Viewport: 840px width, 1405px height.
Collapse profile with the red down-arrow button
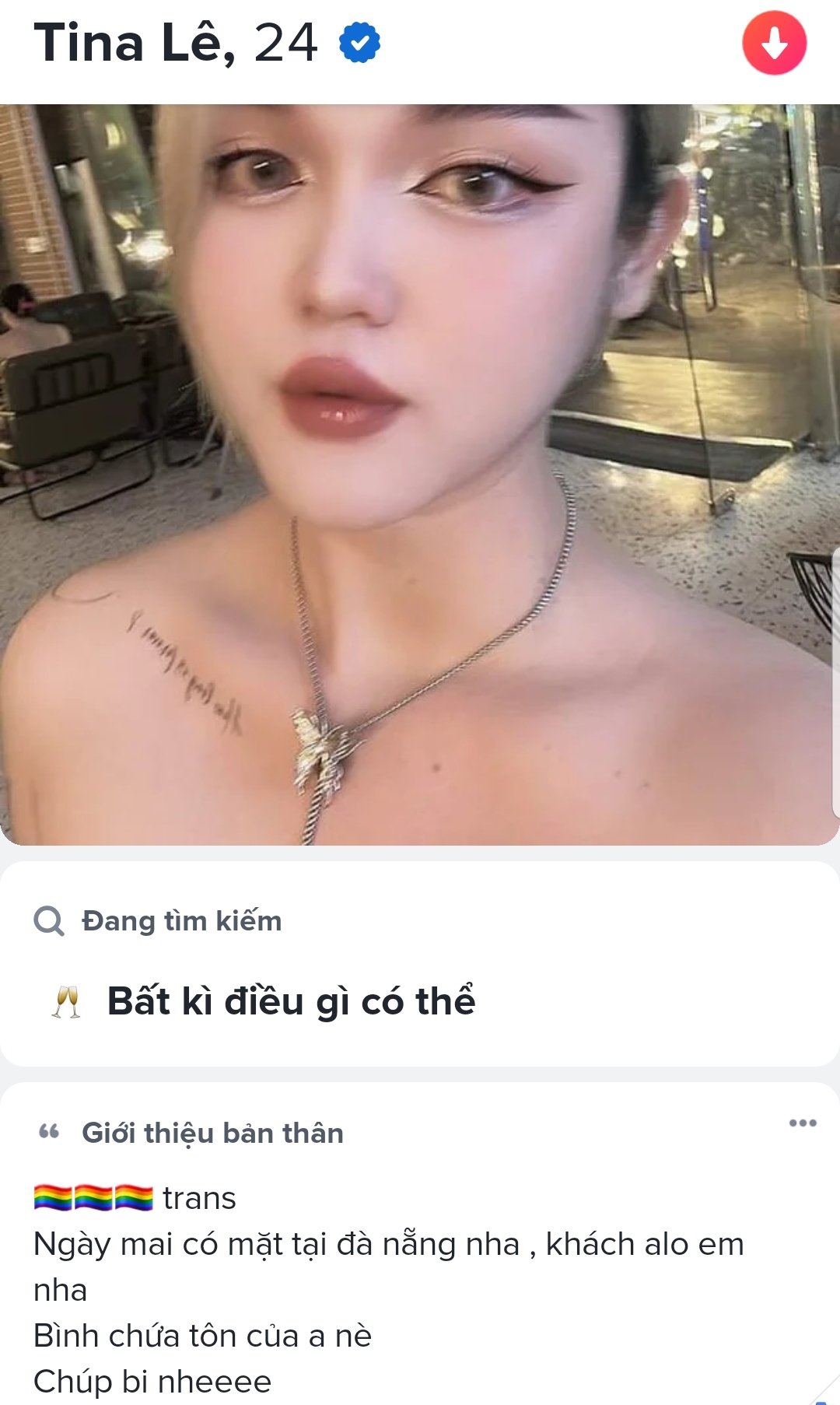coord(774,43)
